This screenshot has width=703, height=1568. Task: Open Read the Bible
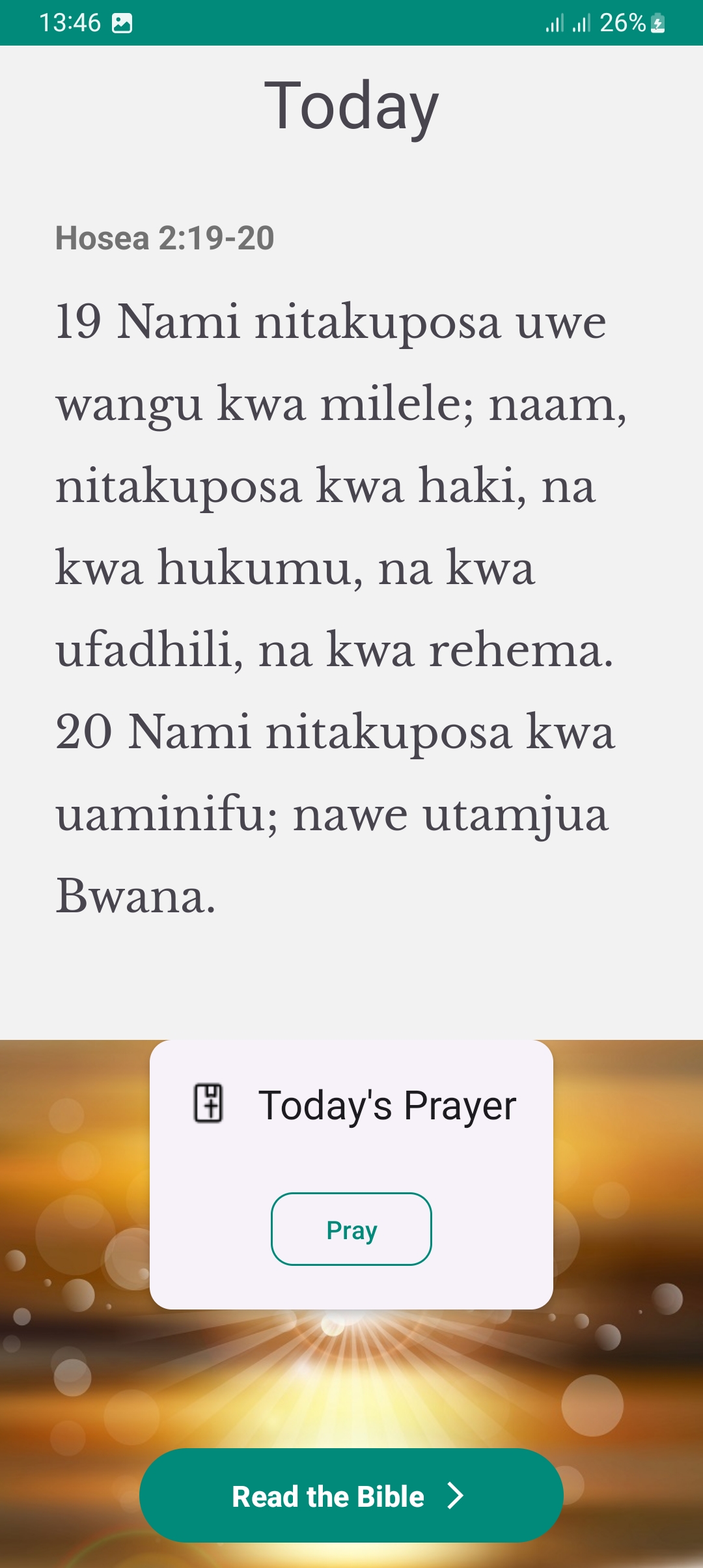351,1495
